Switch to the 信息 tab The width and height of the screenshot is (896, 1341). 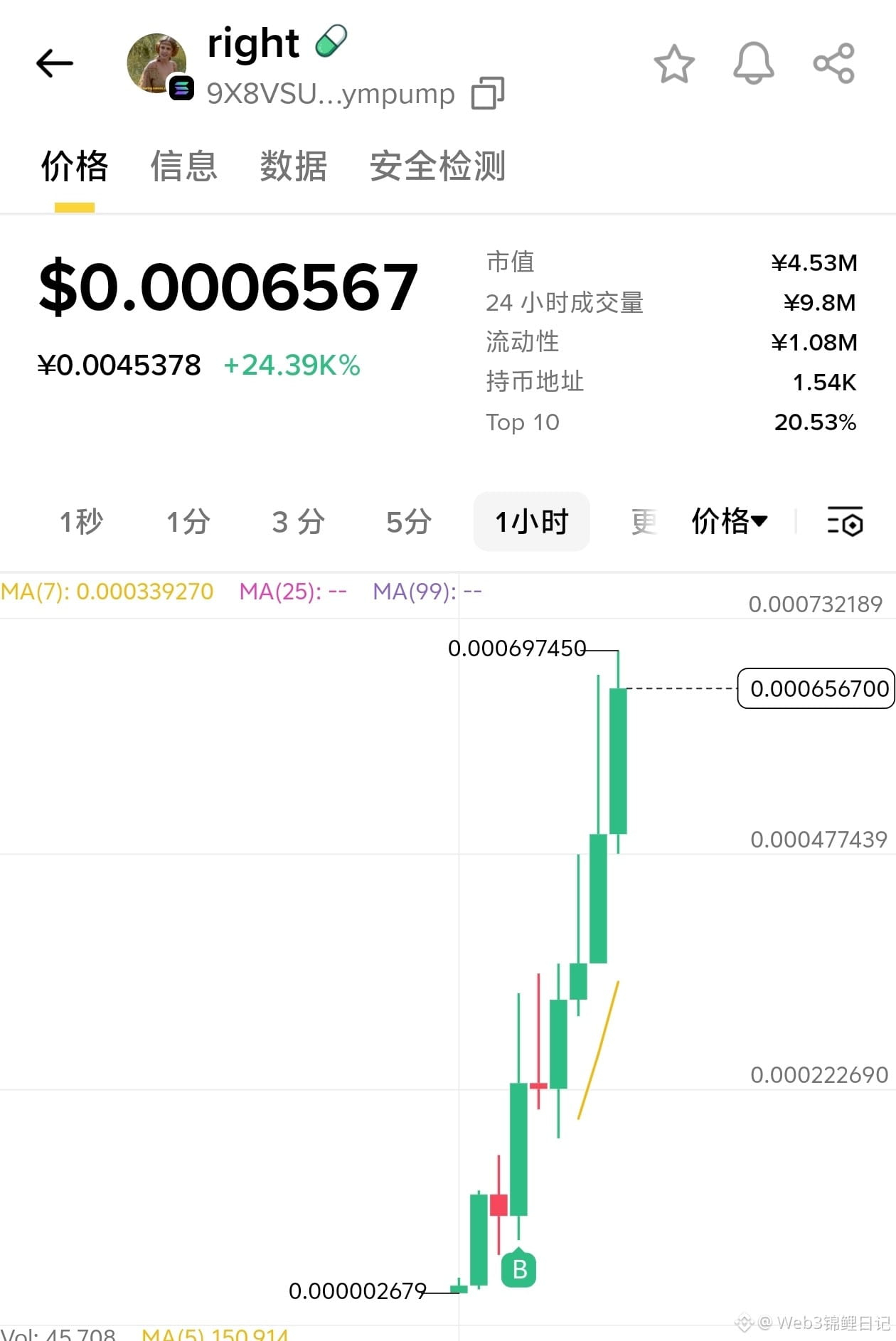point(183,166)
